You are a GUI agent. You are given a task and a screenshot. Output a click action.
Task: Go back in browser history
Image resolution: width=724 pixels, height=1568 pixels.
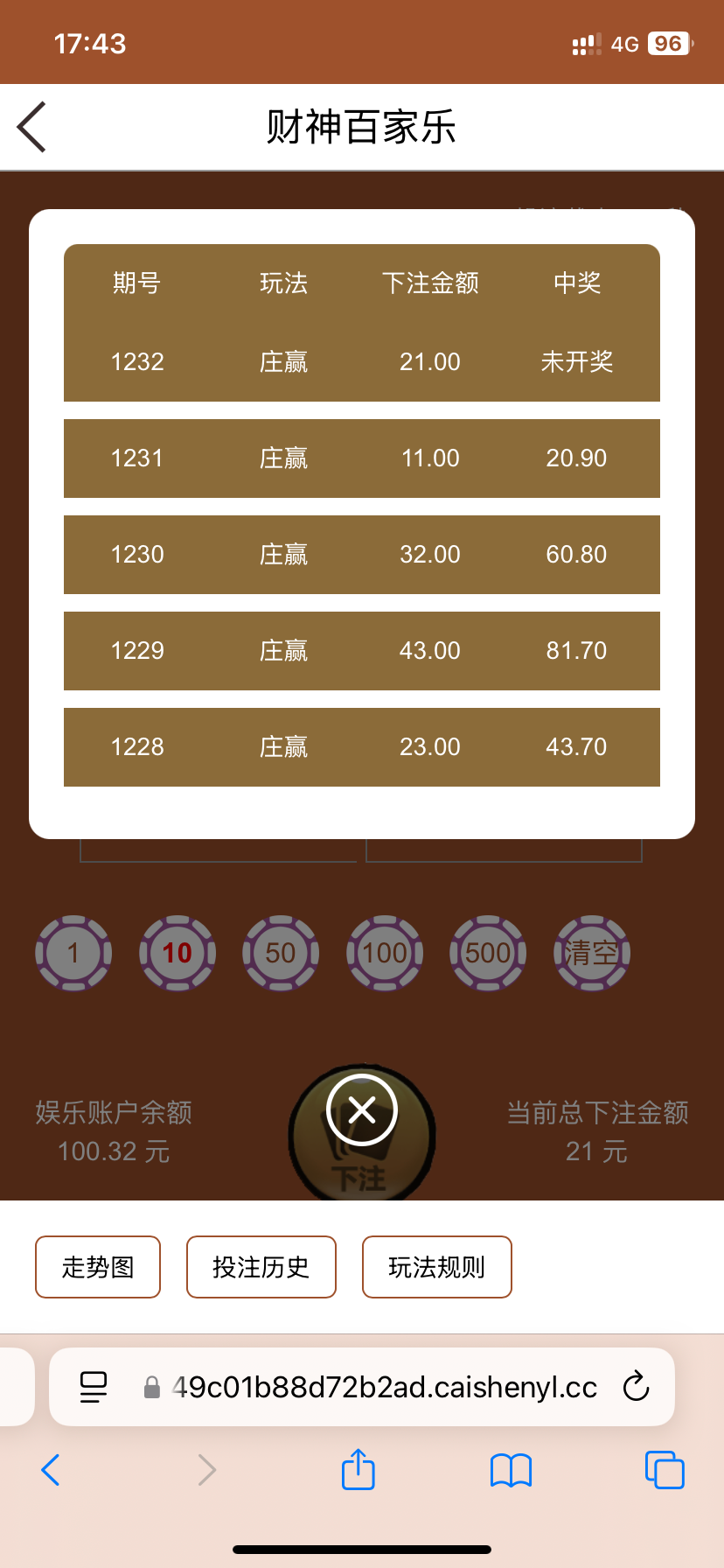click(x=51, y=1470)
